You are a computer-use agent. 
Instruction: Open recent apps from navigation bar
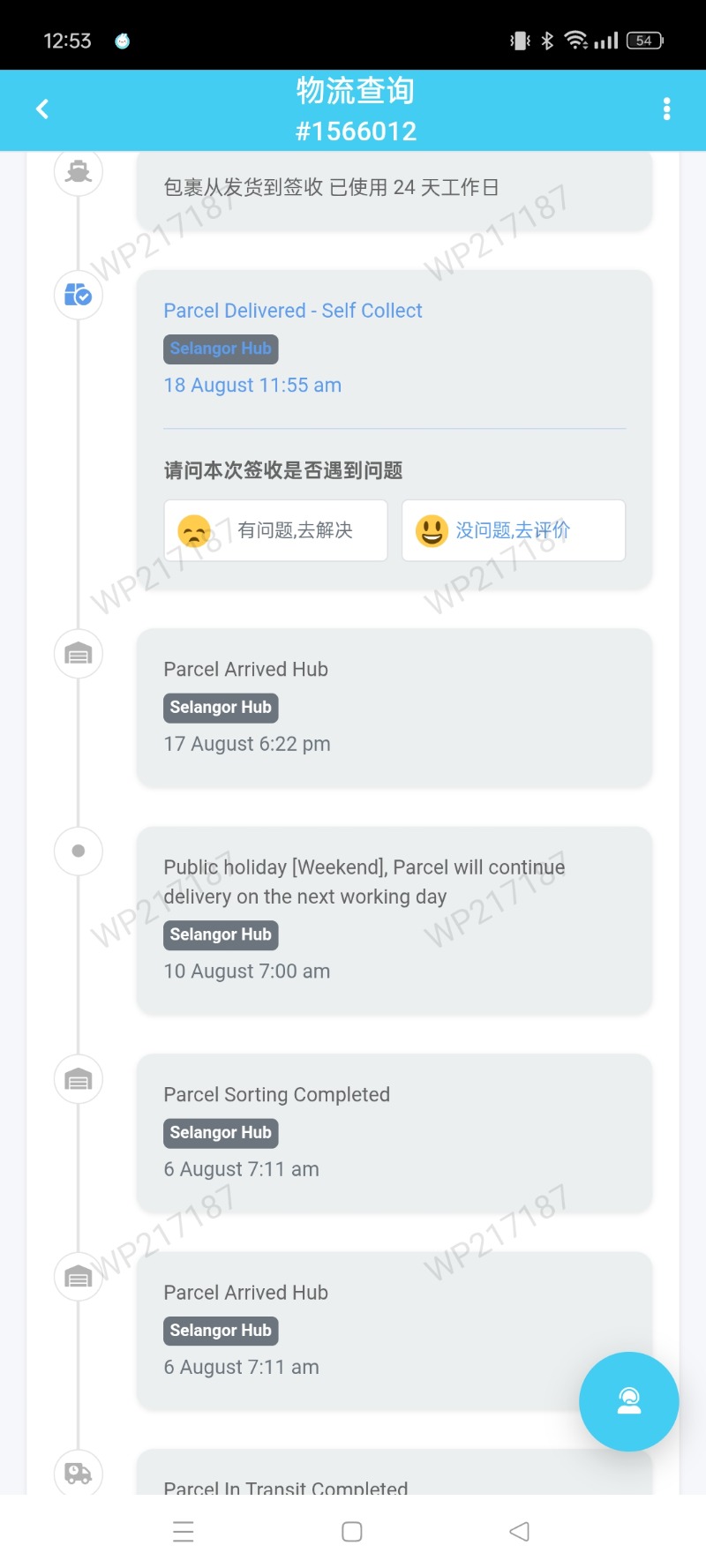tap(184, 1532)
